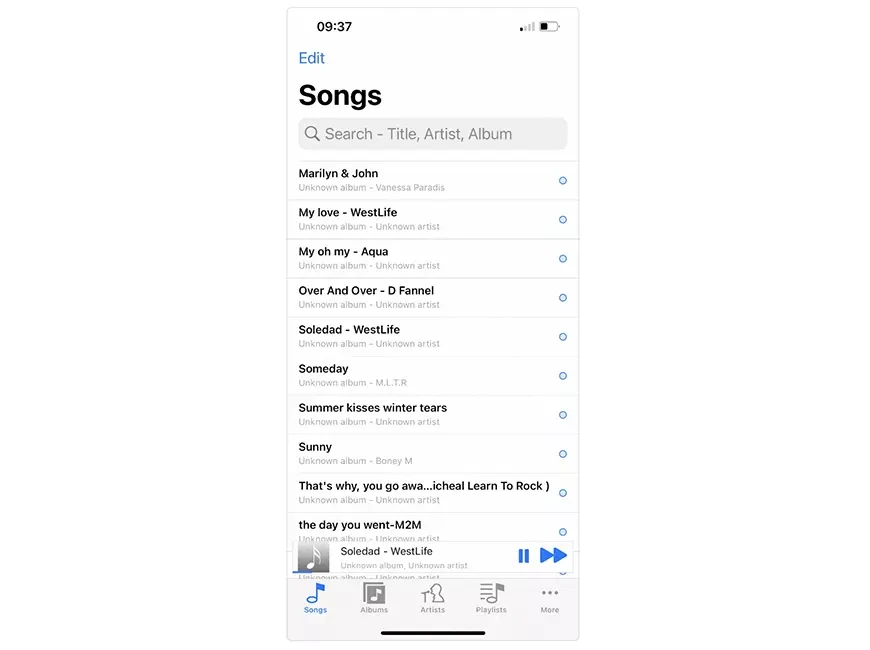The height and width of the screenshot is (650, 870).
Task: Open the song search field
Action: pyautogui.click(x=432, y=134)
